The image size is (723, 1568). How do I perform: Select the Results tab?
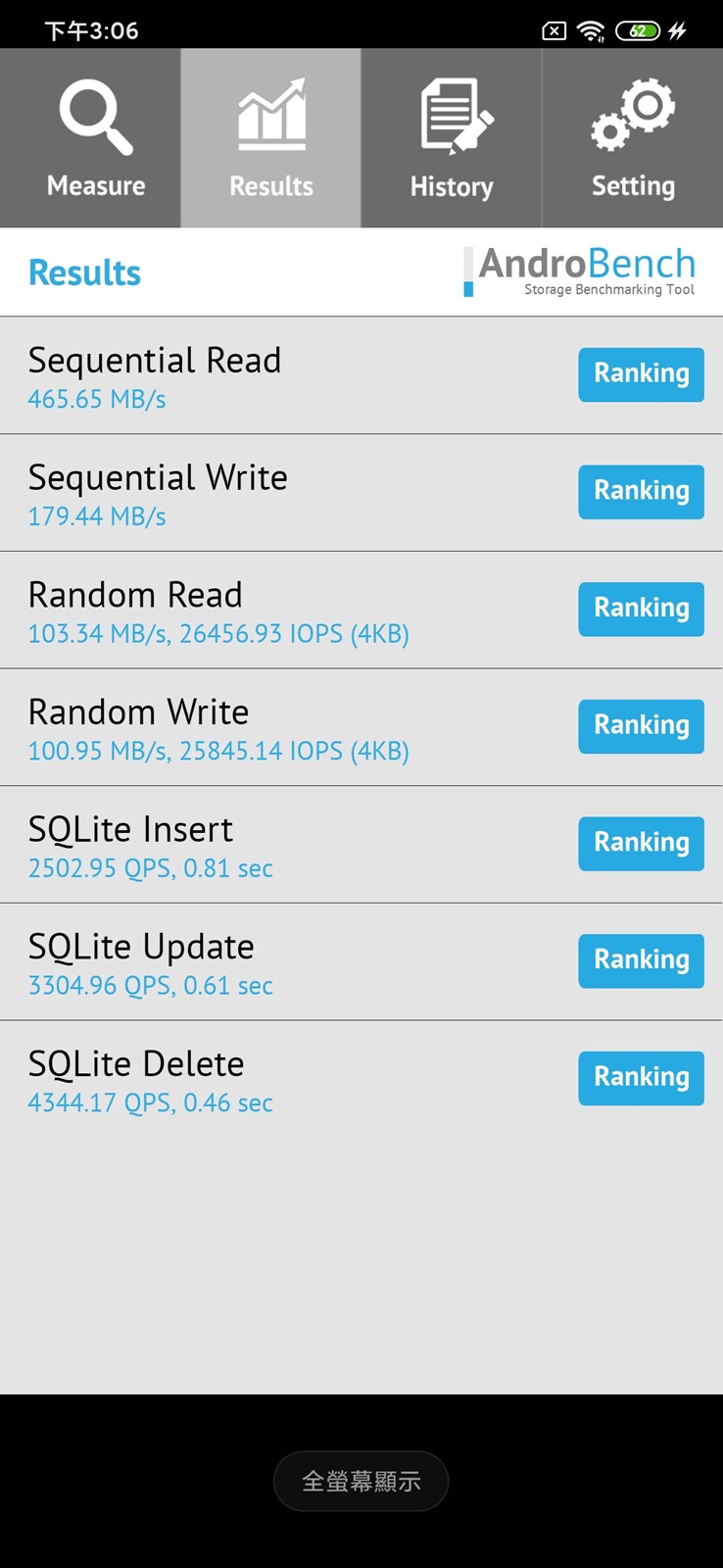(271, 138)
